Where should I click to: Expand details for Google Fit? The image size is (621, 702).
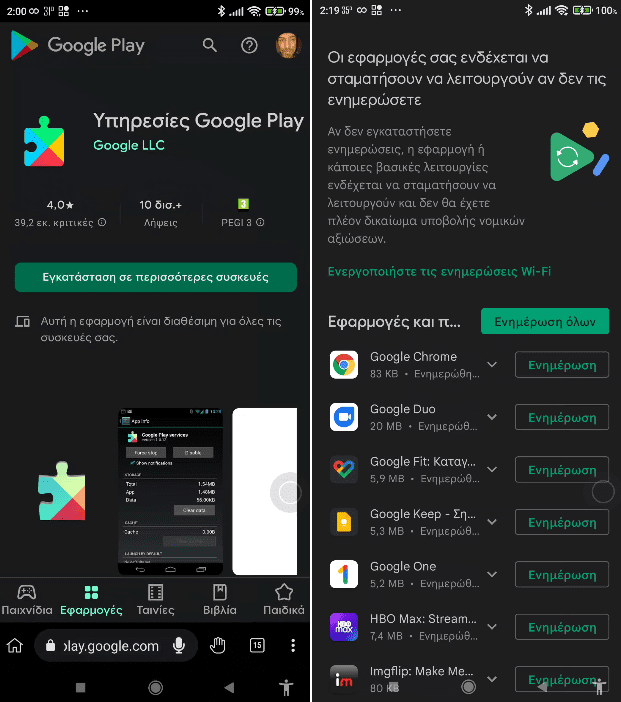tap(491, 469)
